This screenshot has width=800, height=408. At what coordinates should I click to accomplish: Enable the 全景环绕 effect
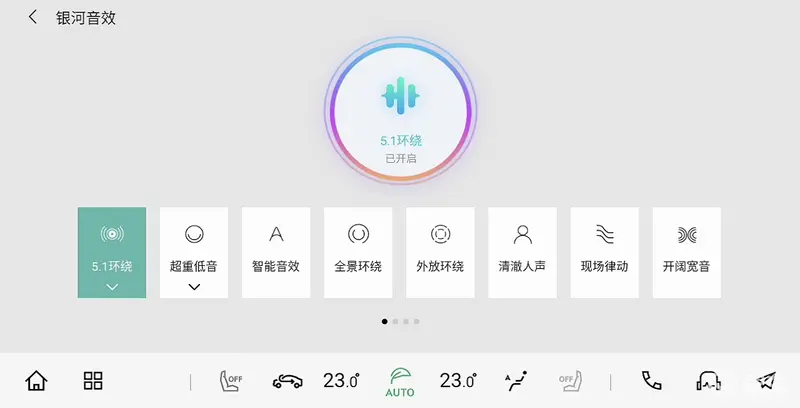tap(358, 252)
